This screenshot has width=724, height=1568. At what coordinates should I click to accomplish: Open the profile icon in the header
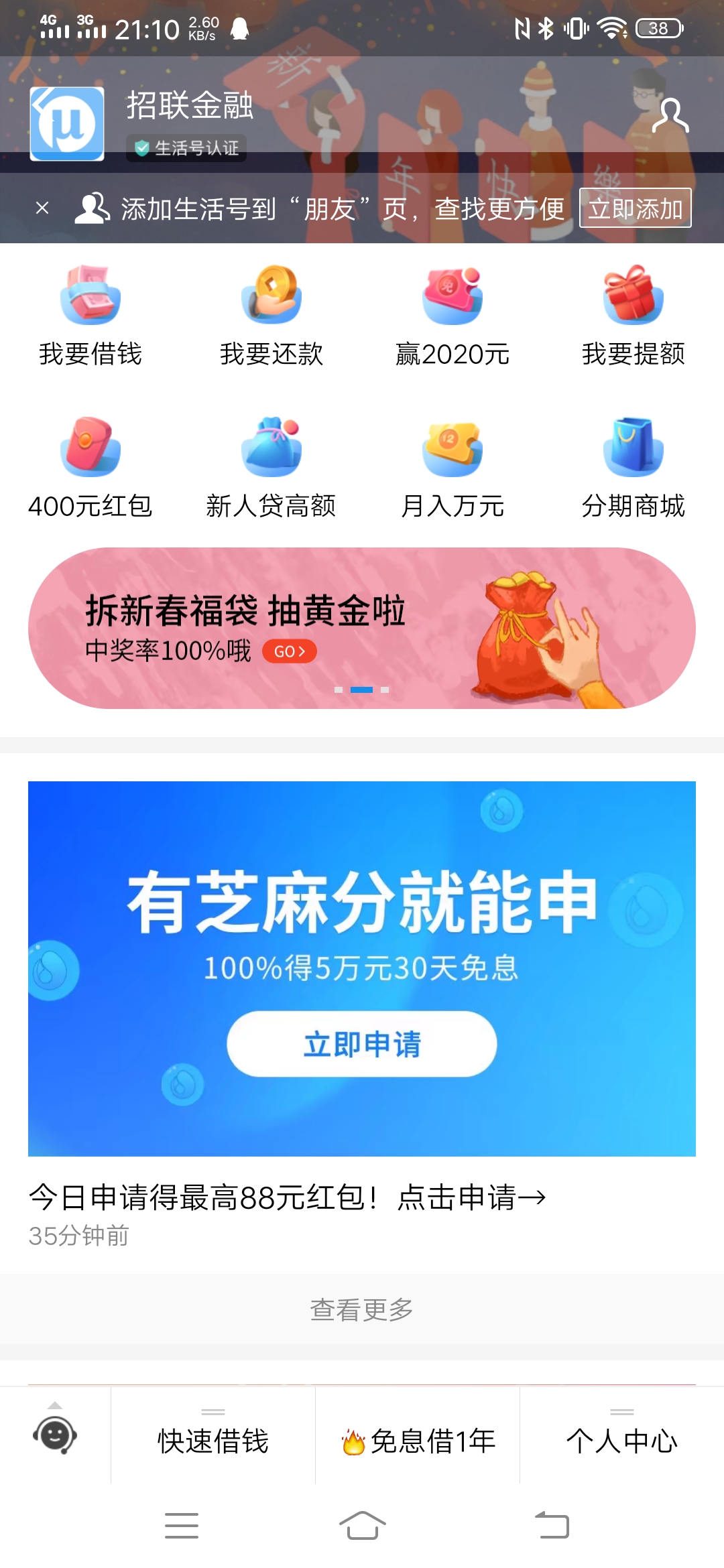click(670, 116)
